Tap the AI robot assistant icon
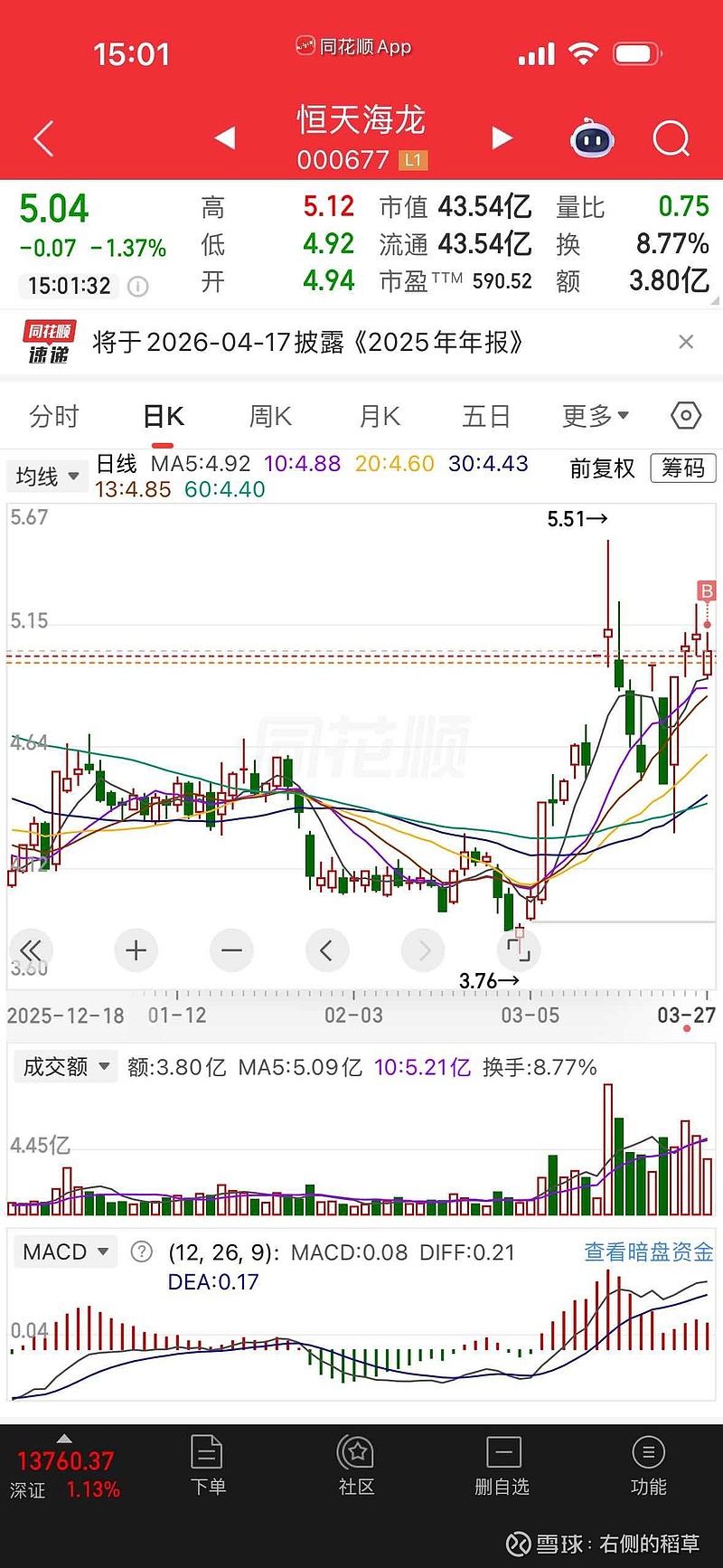This screenshot has height=1568, width=723. 592,138
